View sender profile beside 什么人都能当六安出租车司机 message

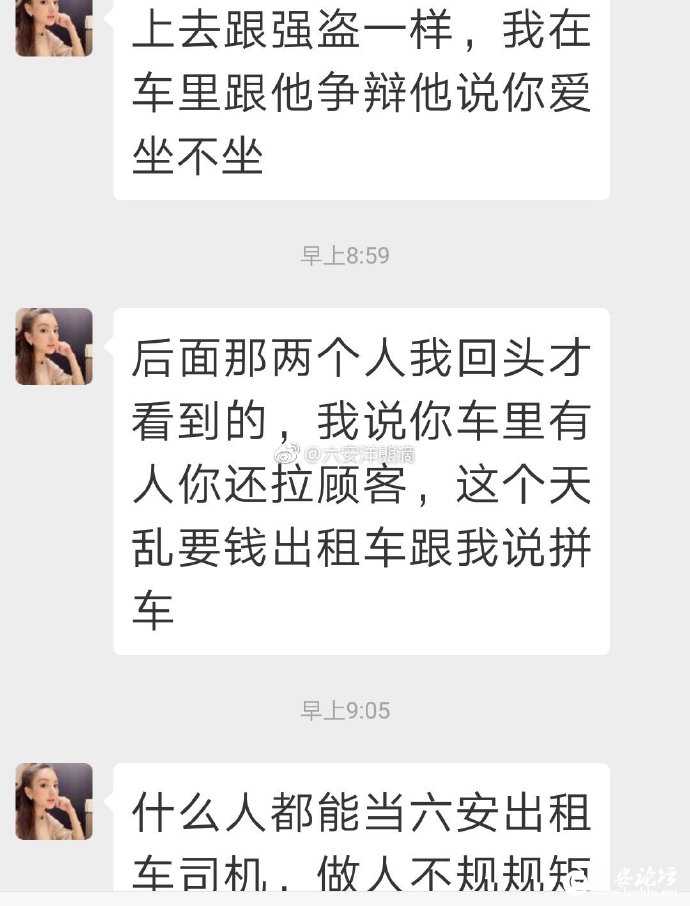(x=54, y=801)
